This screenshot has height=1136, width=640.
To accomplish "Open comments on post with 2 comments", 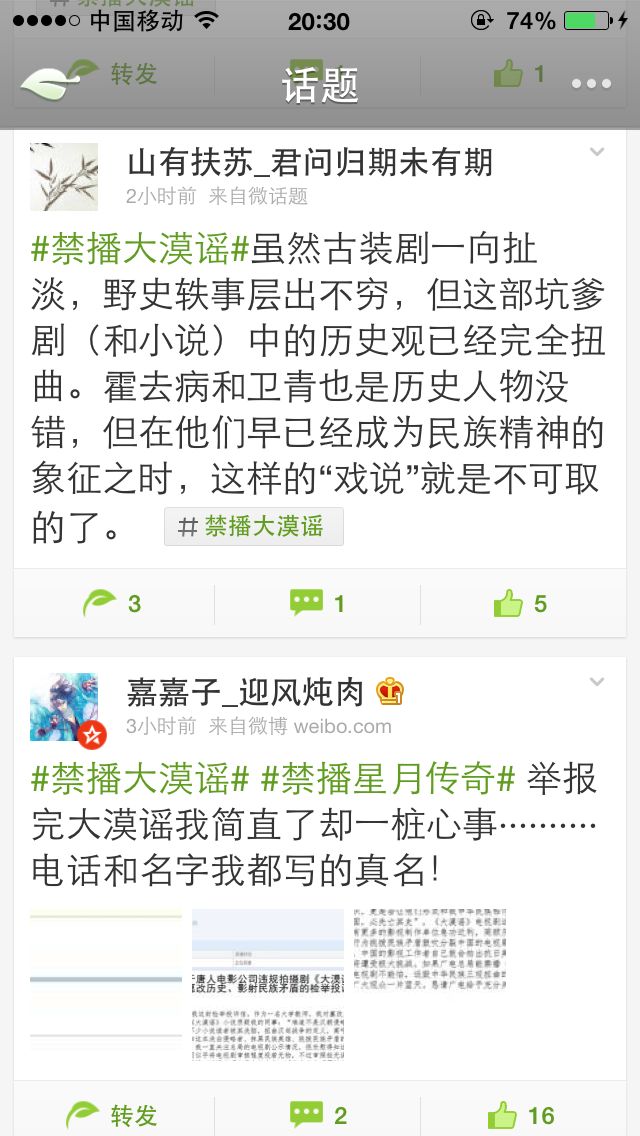I will (318, 1115).
